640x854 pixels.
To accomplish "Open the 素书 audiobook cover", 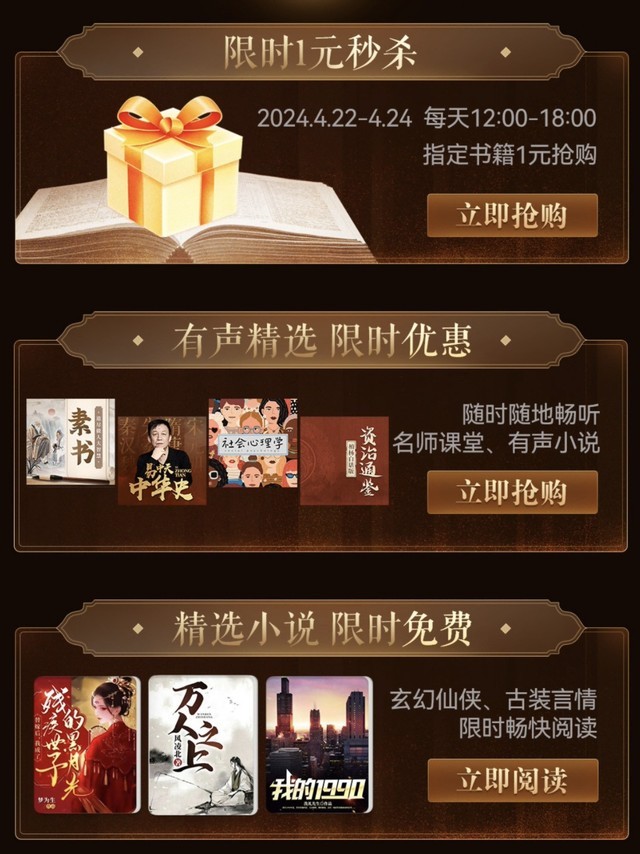I will (70, 441).
